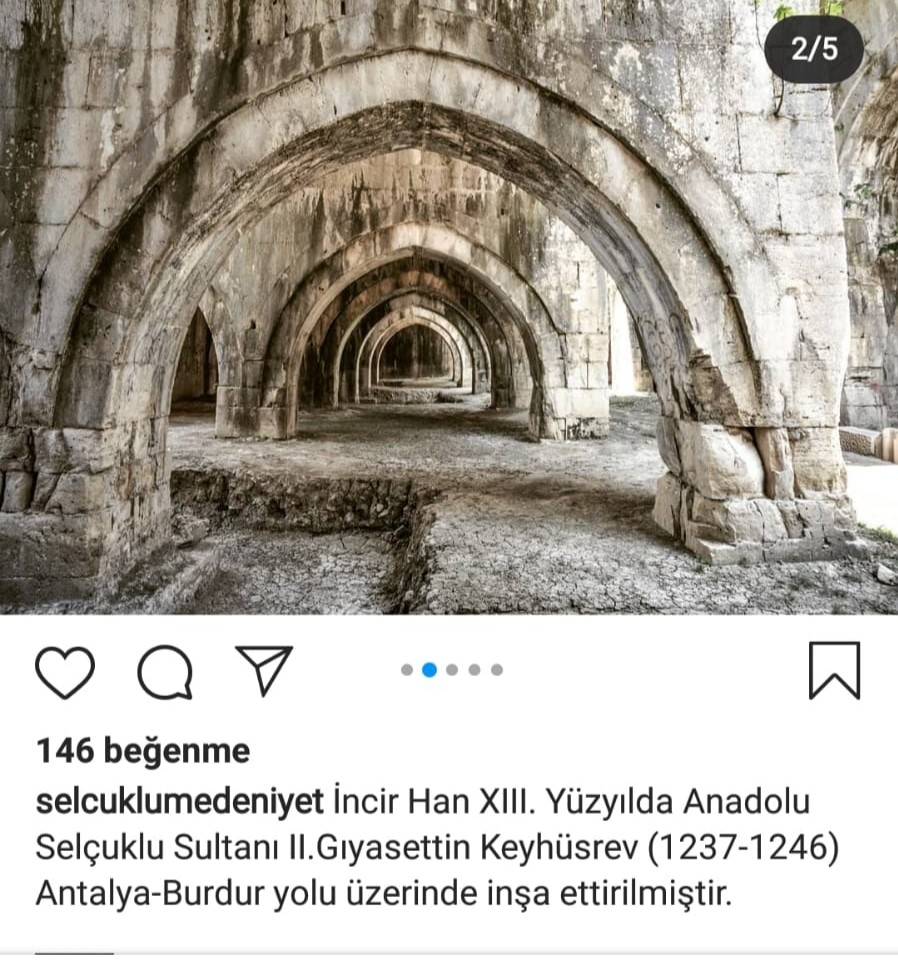Image resolution: width=898 pixels, height=960 pixels.
Task: View the 146 beğenme likes list
Action: click(143, 750)
